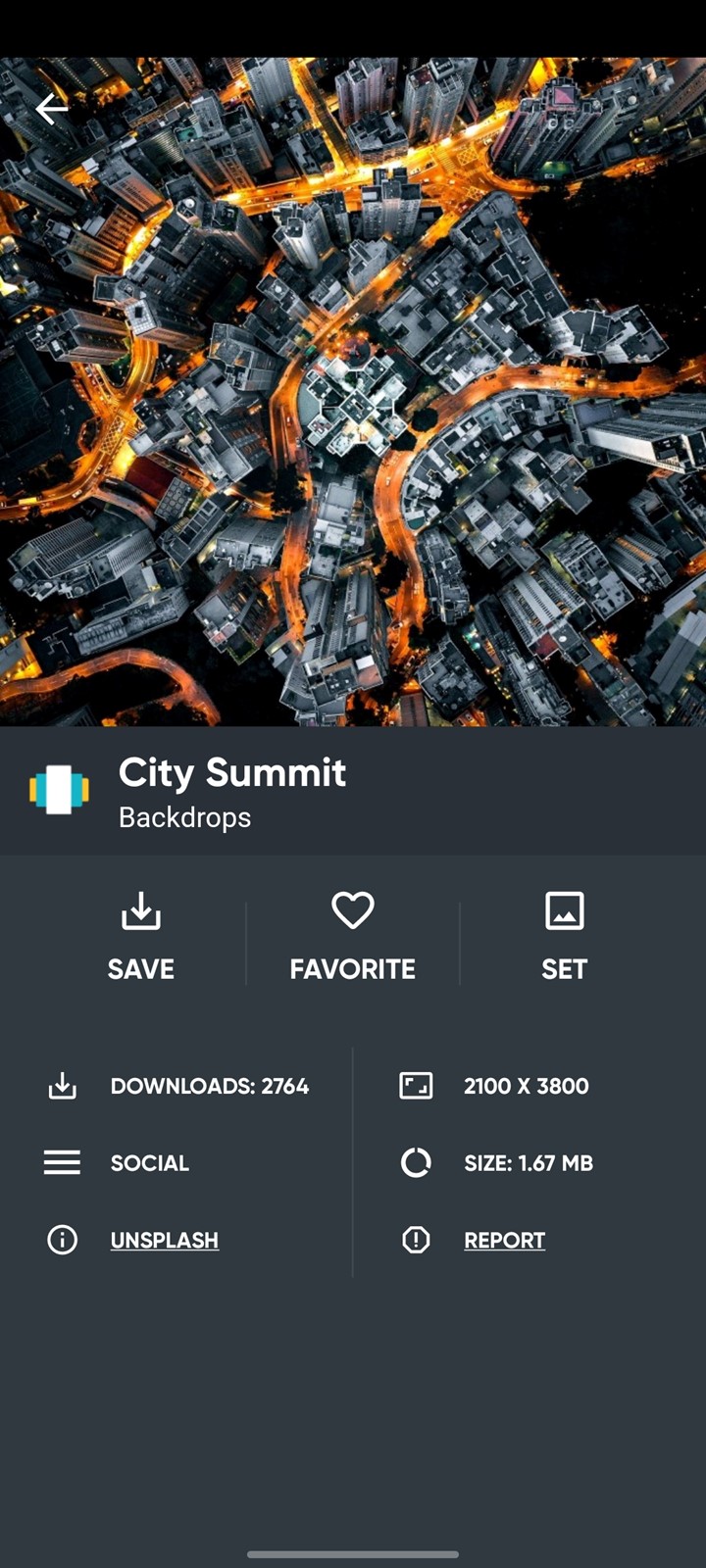Report this wallpaper
Viewport: 706px width, 1568px height.
(504, 1240)
